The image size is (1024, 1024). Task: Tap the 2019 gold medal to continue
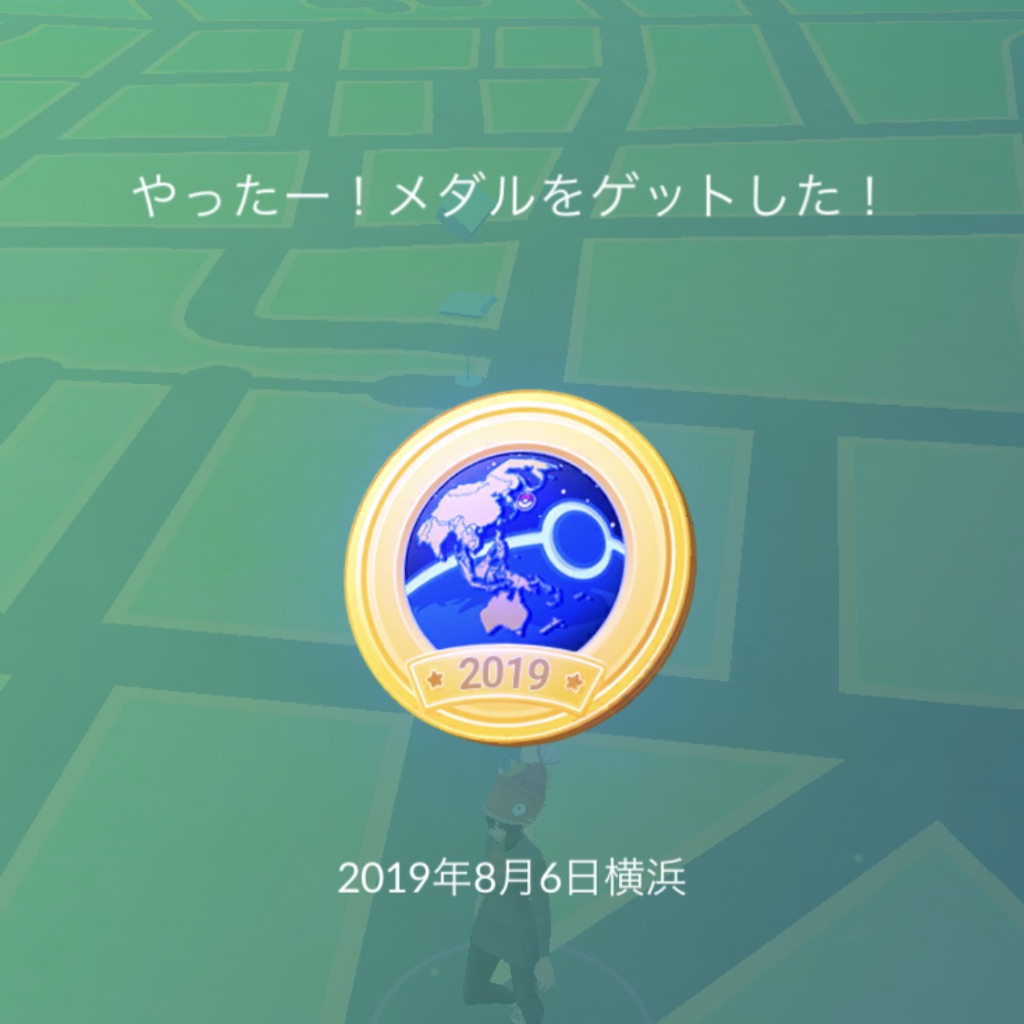click(518, 567)
